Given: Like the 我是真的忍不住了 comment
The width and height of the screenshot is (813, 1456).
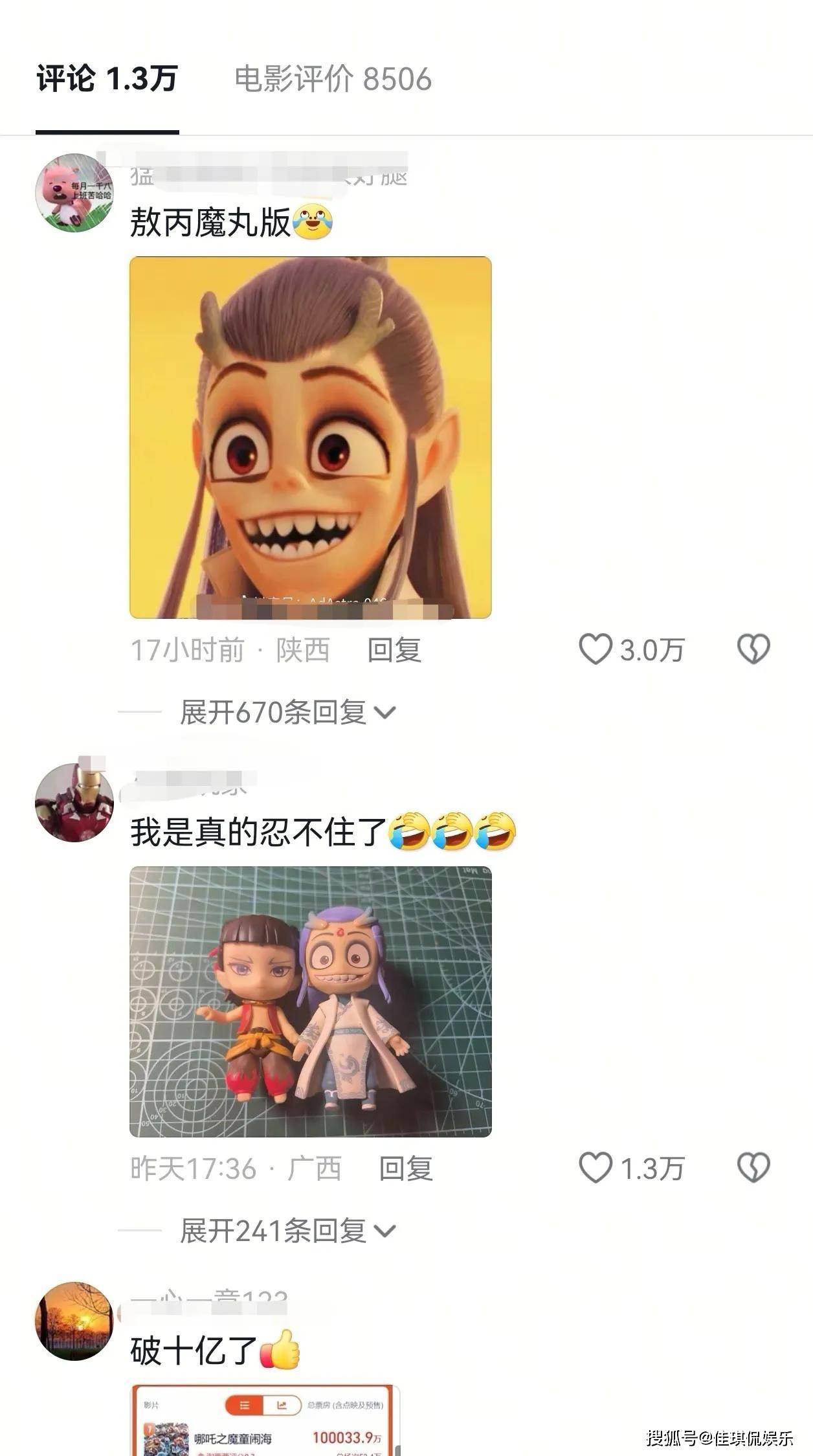Looking at the screenshot, I should tap(595, 1168).
